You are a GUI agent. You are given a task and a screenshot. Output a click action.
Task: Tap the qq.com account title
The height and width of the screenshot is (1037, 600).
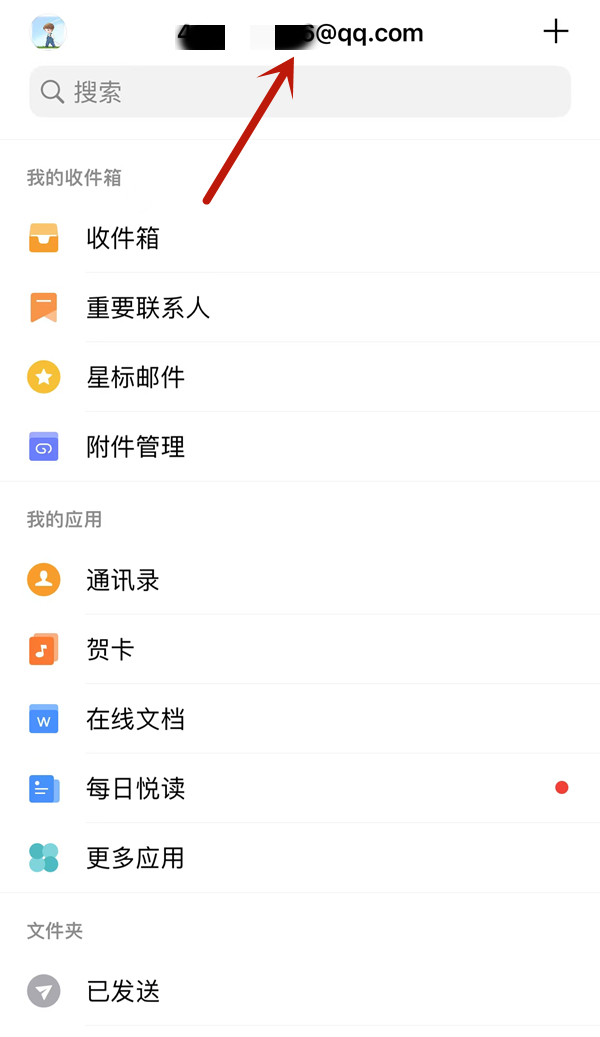click(300, 34)
